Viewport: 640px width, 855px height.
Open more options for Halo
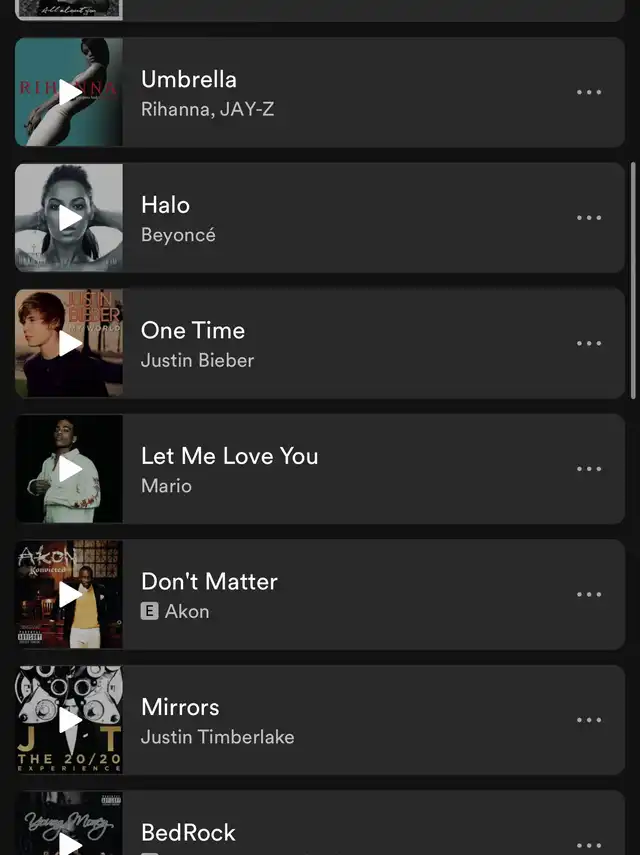pyautogui.click(x=589, y=218)
